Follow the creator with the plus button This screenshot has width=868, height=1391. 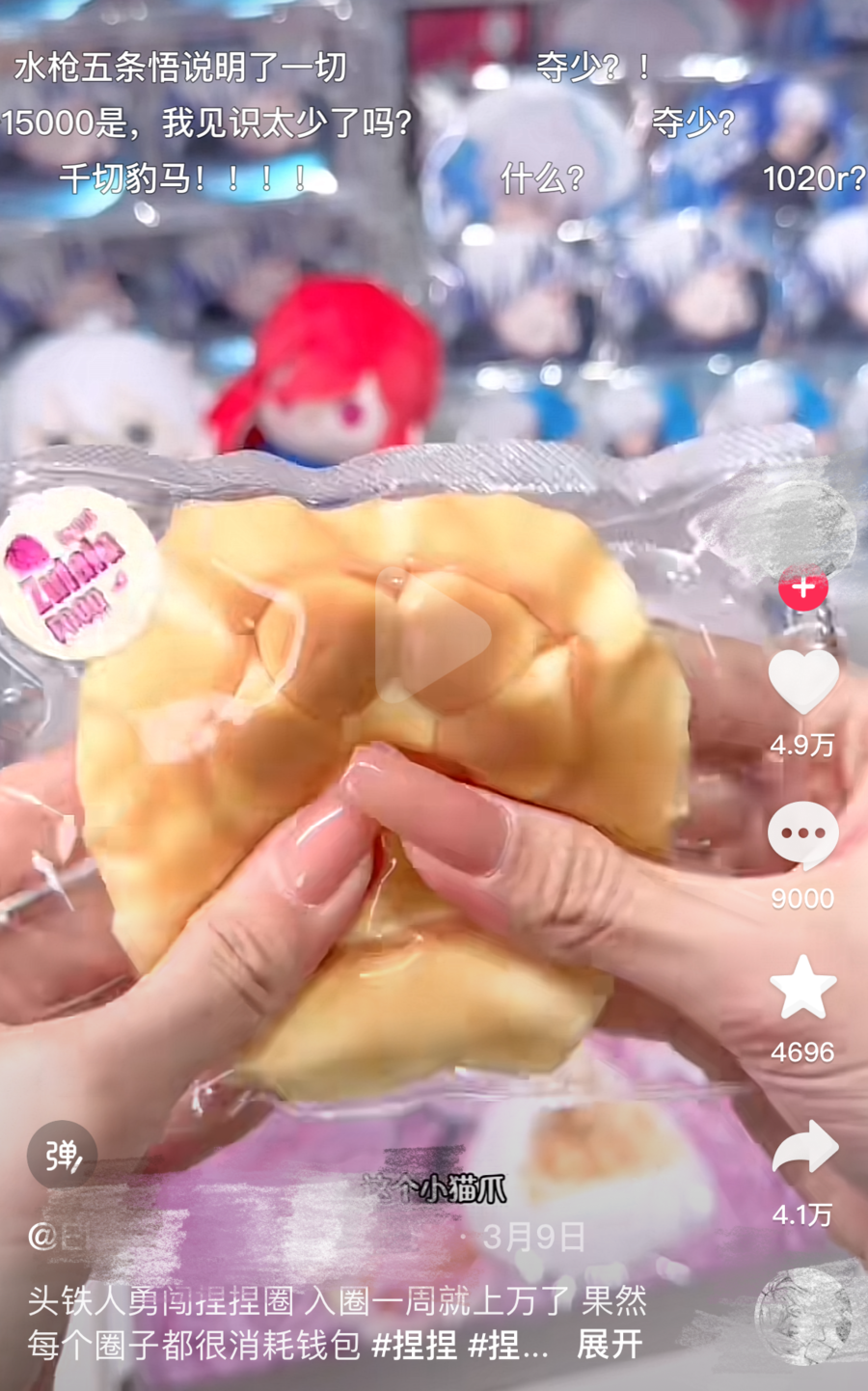point(802,586)
